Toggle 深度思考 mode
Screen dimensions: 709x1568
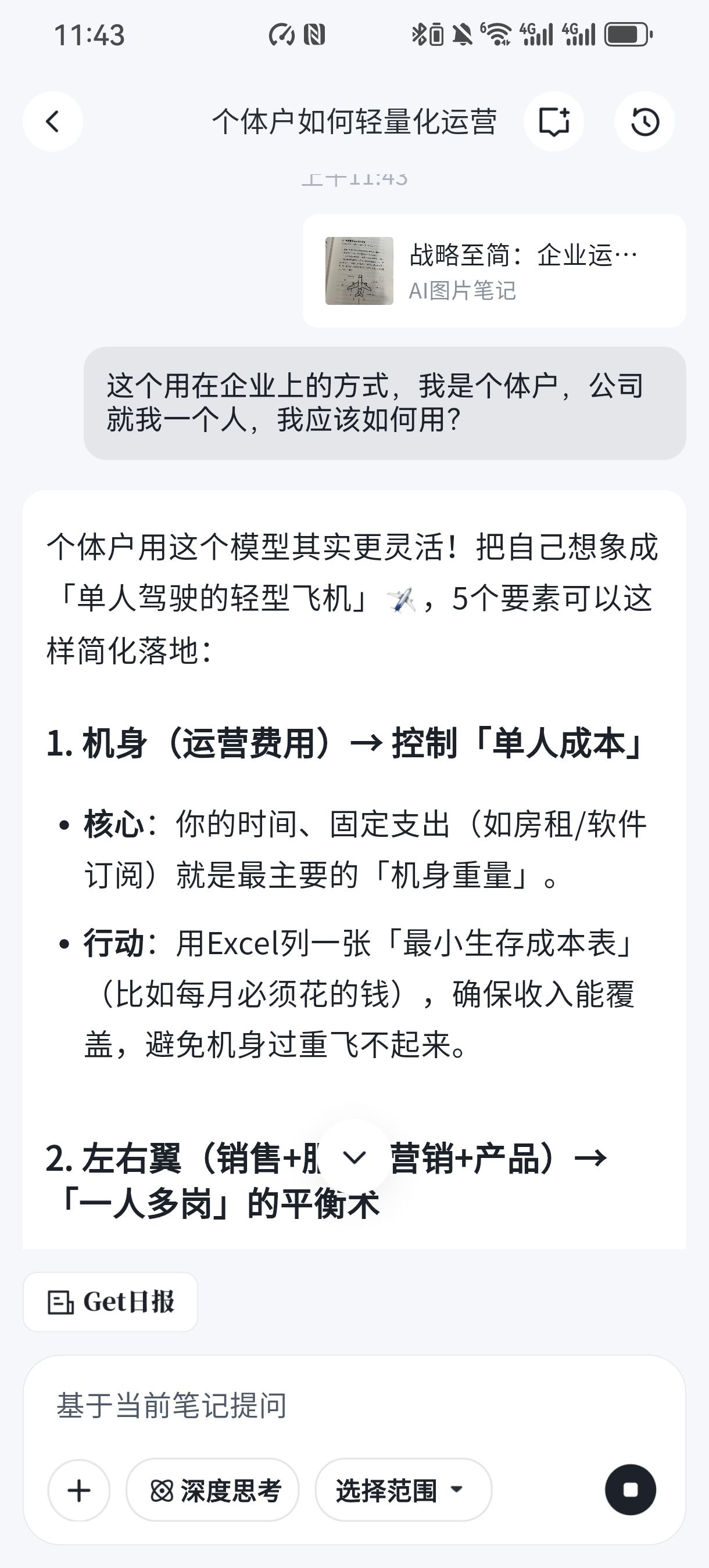pyautogui.click(x=213, y=1491)
